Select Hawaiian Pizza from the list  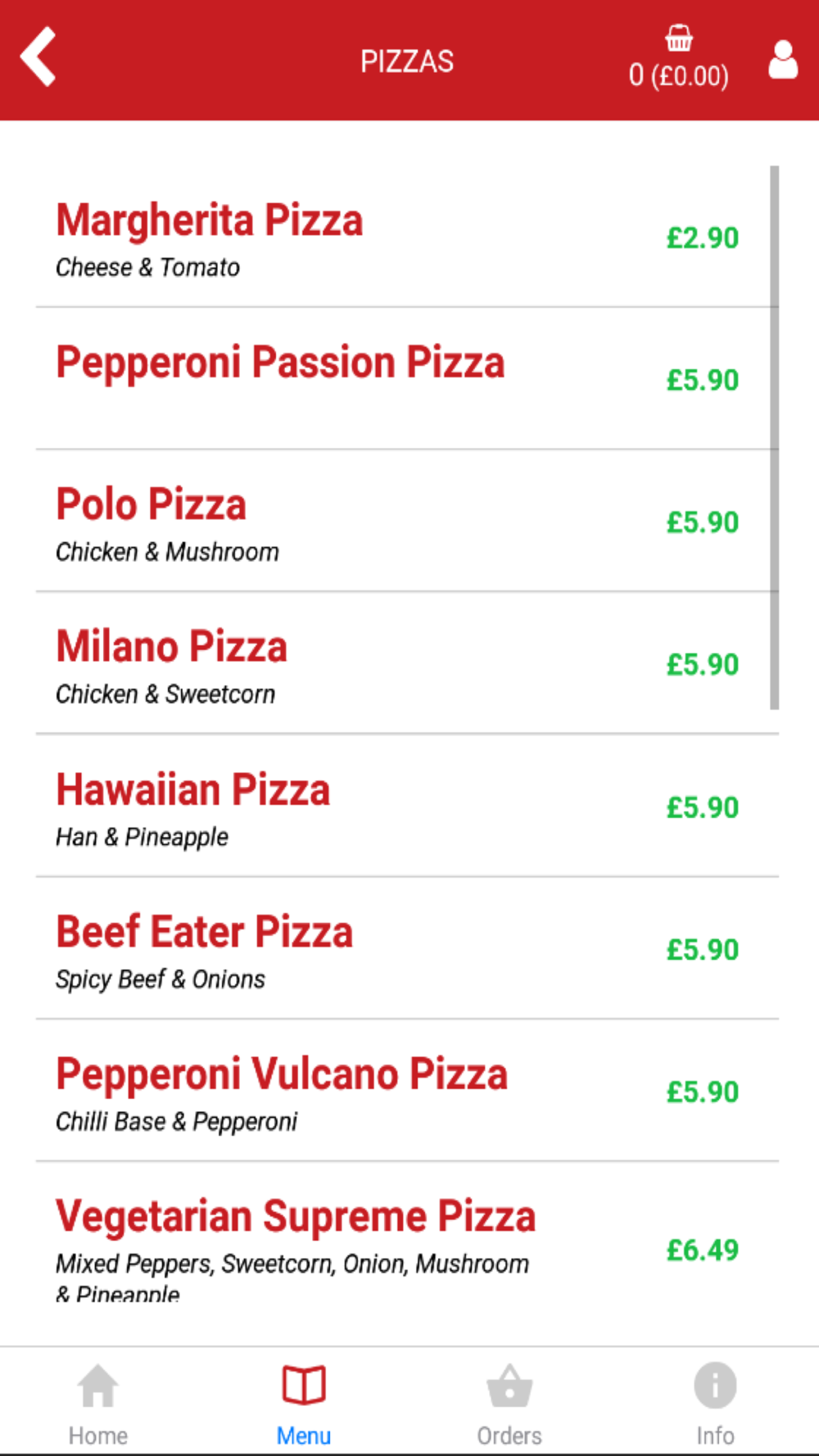tap(407, 806)
